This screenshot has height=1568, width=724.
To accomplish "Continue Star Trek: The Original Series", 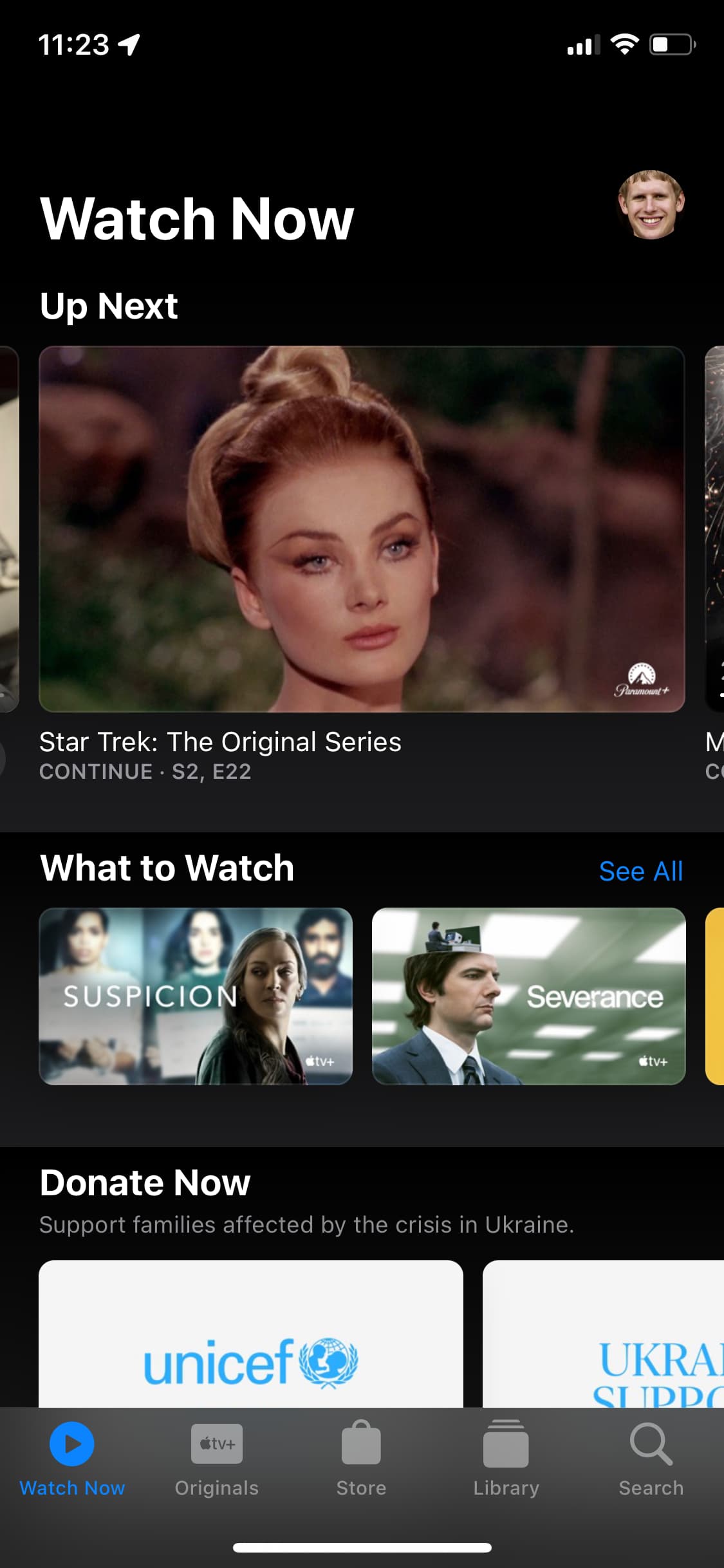I will tap(362, 529).
